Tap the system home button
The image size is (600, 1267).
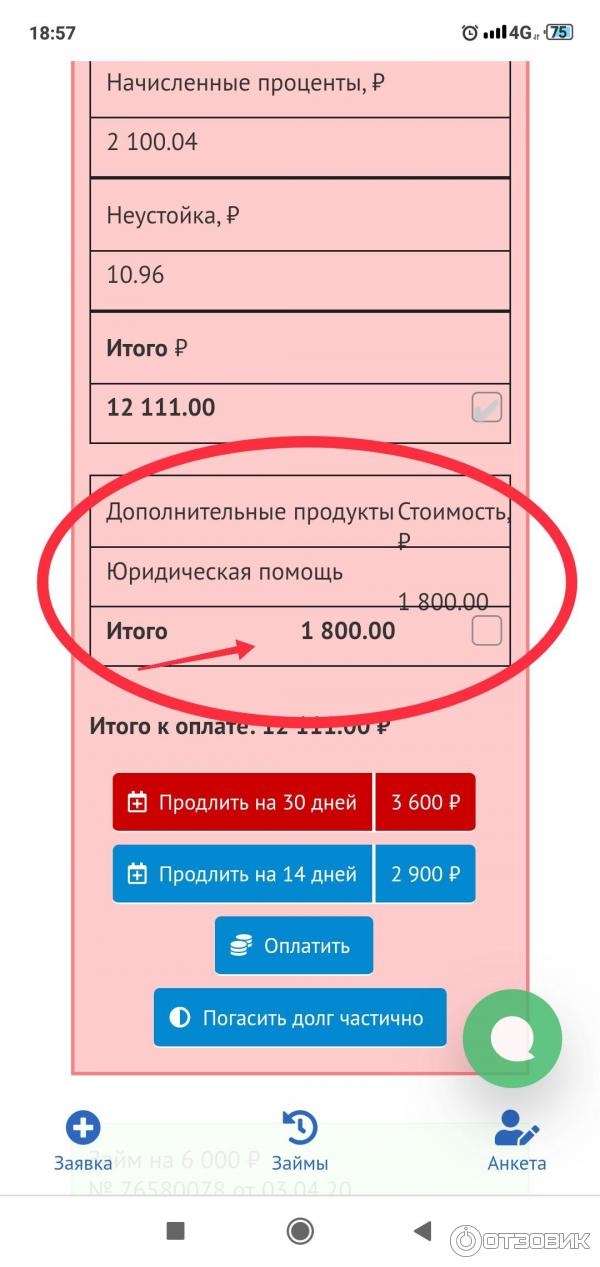[x=300, y=1230]
